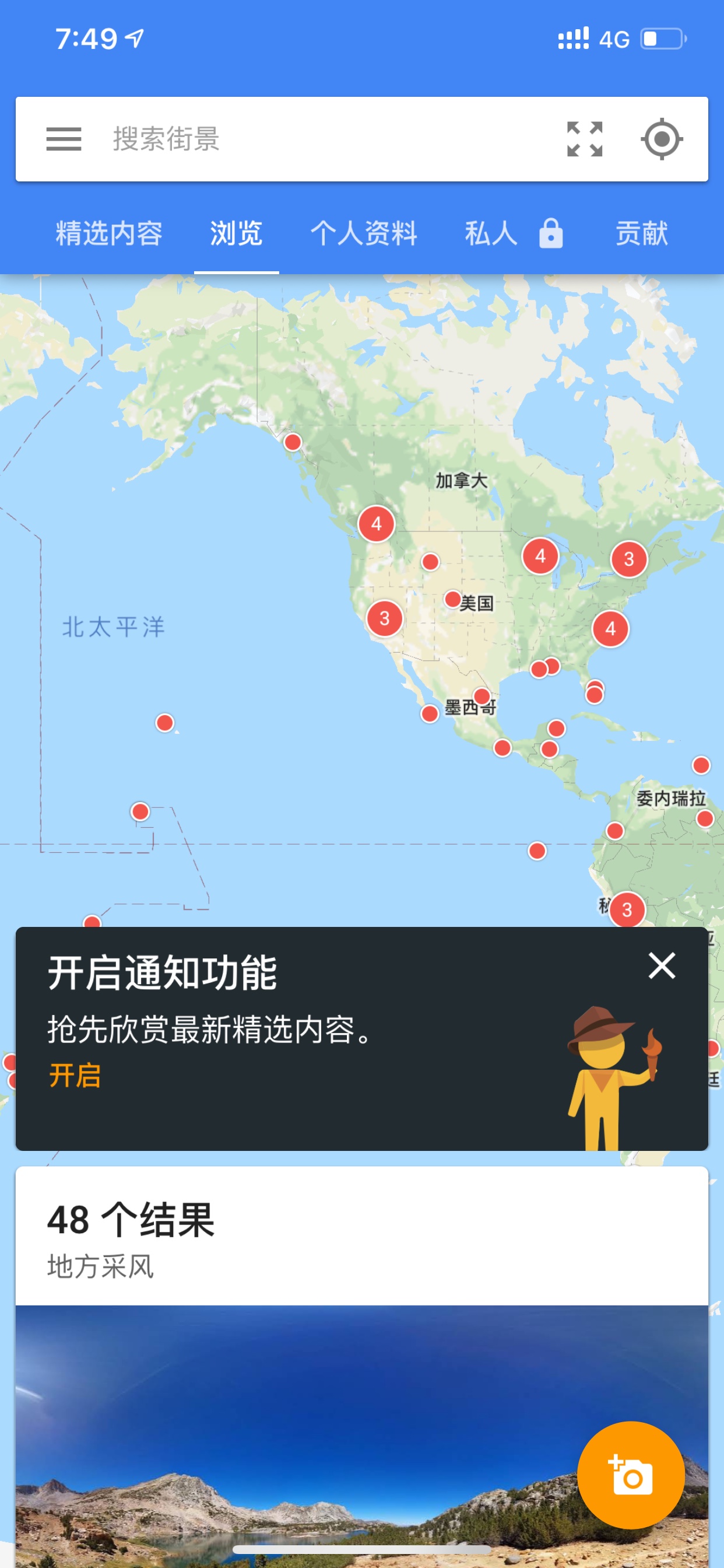The height and width of the screenshot is (1568, 724).
Task: Open the 个人资料 tab
Action: [364, 234]
